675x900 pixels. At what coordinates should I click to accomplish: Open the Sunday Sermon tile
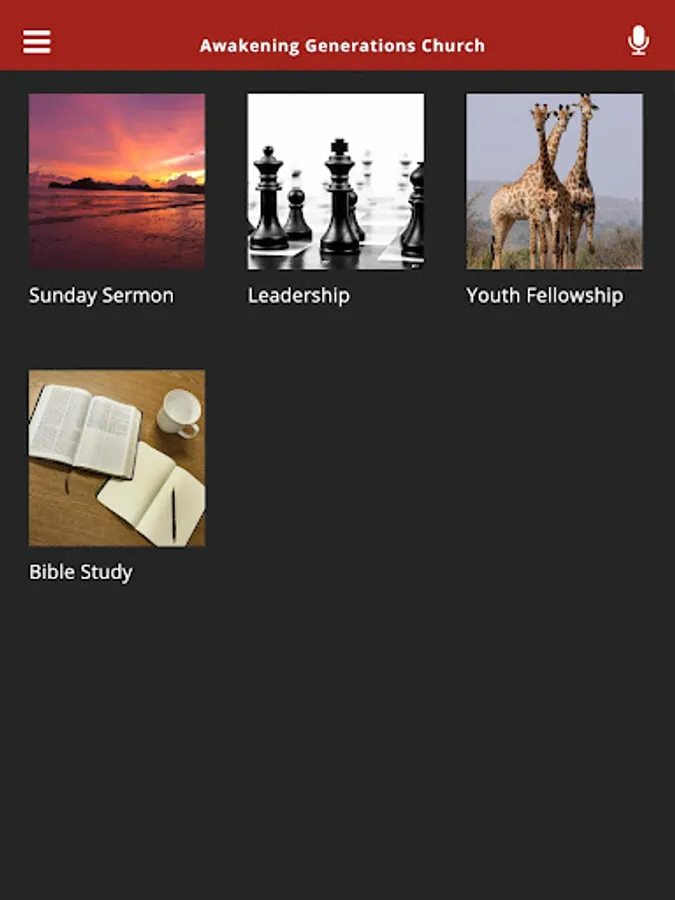[x=117, y=182]
